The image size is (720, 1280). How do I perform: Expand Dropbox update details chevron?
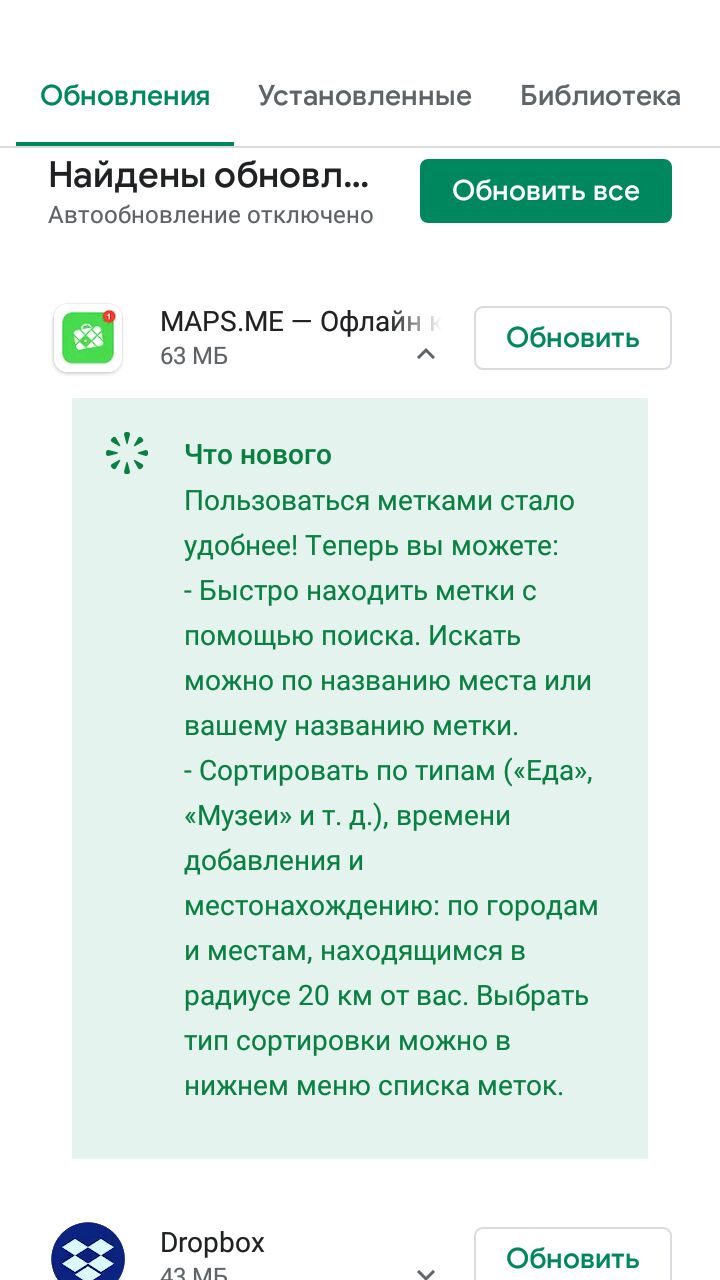pyautogui.click(x=426, y=1272)
